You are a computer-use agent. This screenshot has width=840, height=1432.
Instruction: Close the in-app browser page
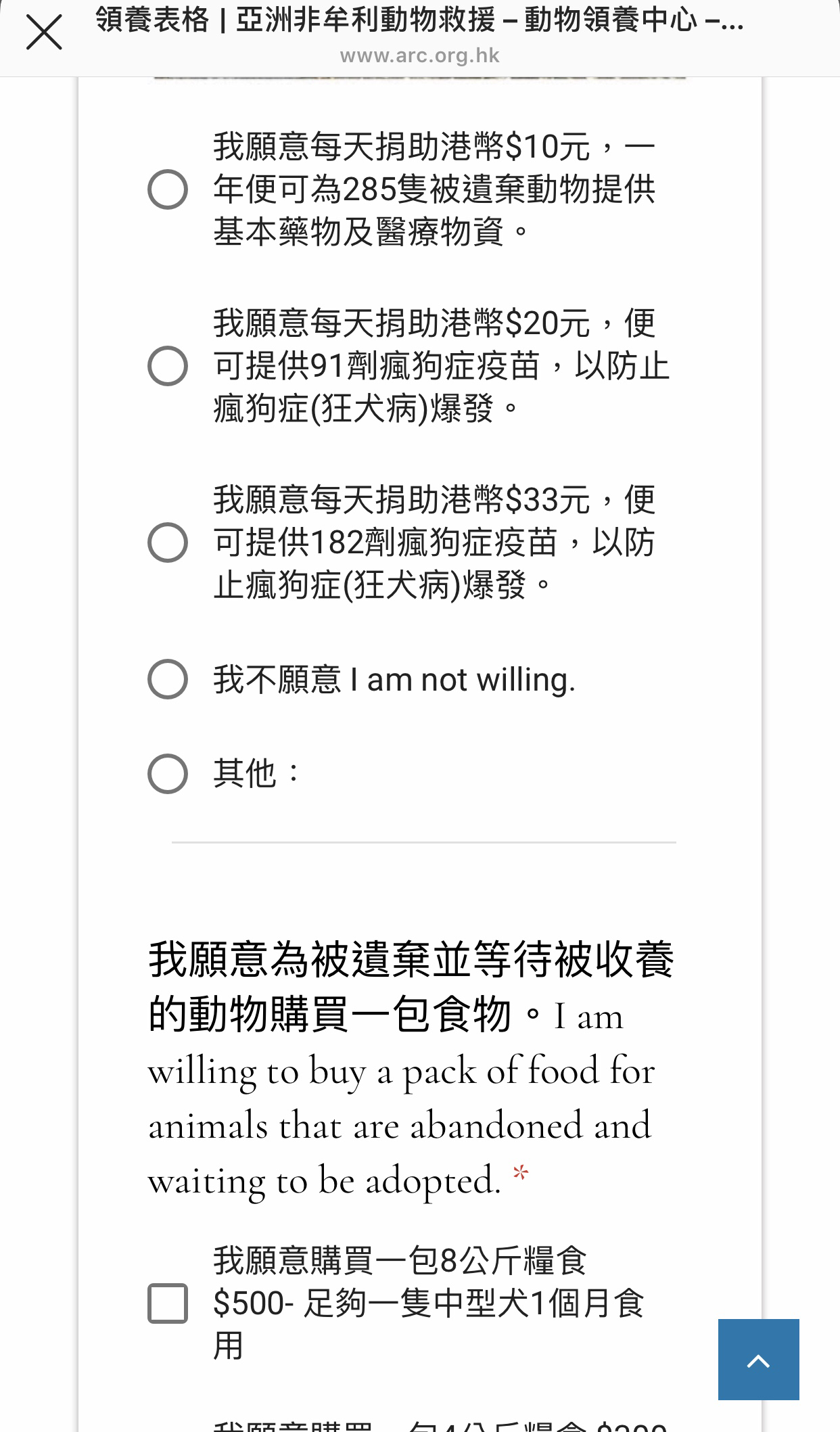(44, 33)
